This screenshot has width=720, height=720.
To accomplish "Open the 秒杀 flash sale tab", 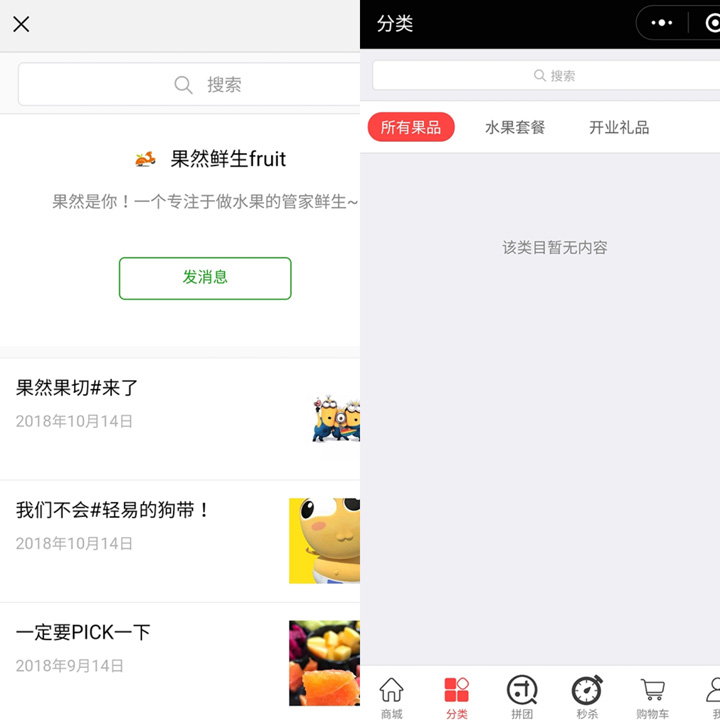I will click(x=587, y=697).
